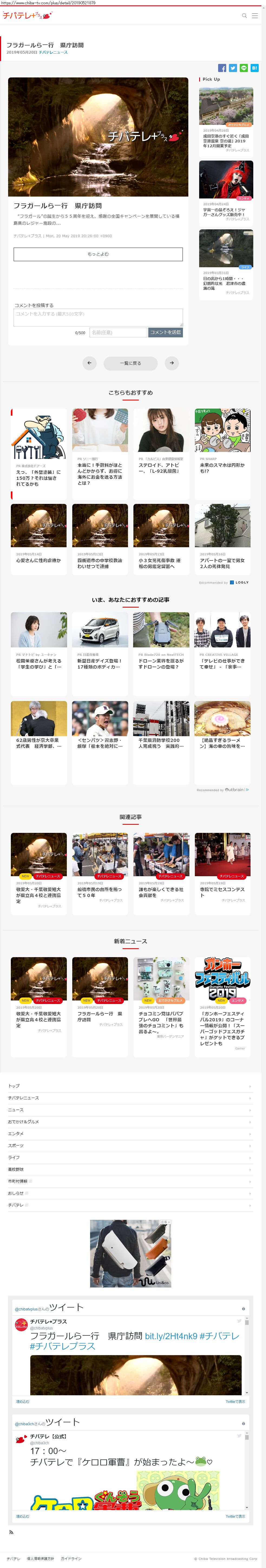266x1568 pixels.
Task: Return via 一覧に戻る button
Action: [x=130, y=363]
